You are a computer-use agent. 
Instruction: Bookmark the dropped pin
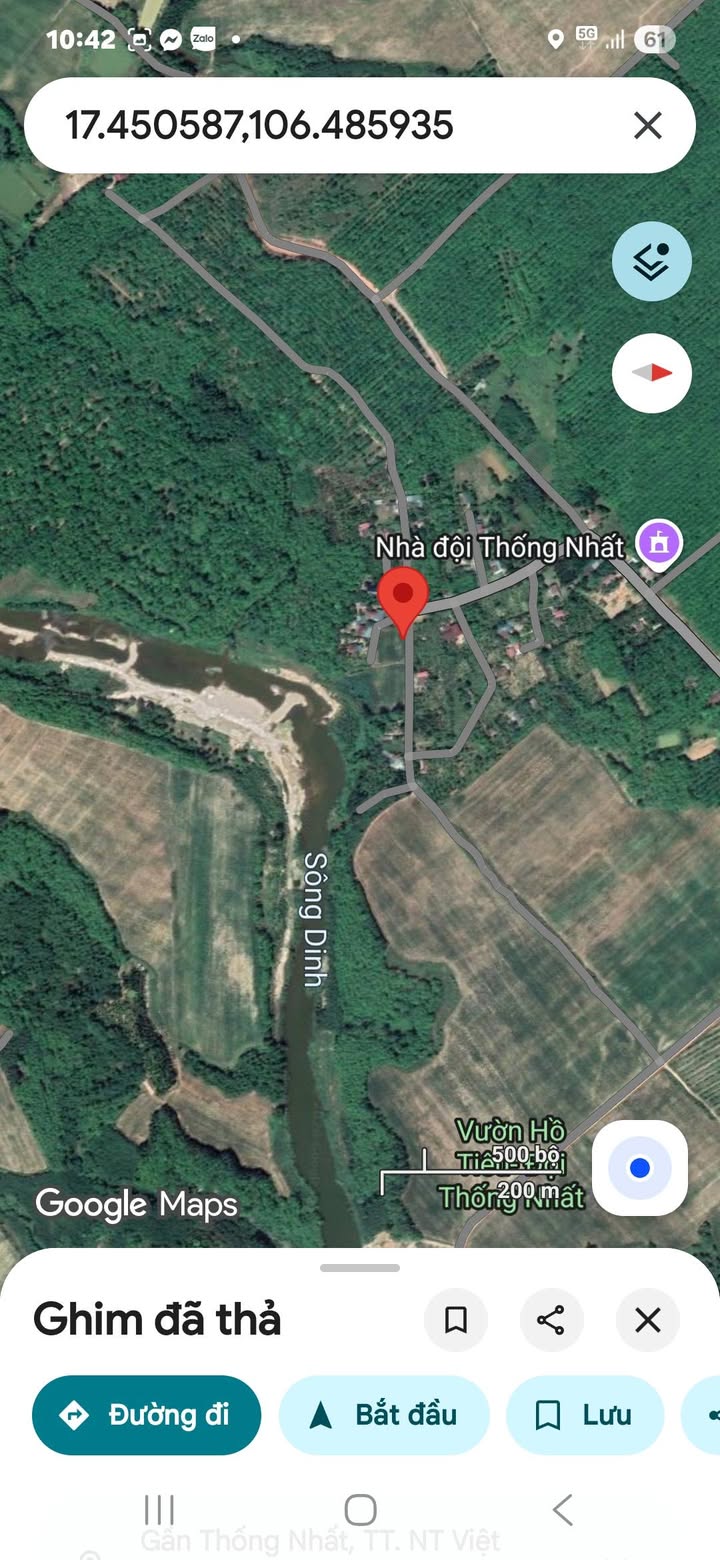coord(456,1320)
